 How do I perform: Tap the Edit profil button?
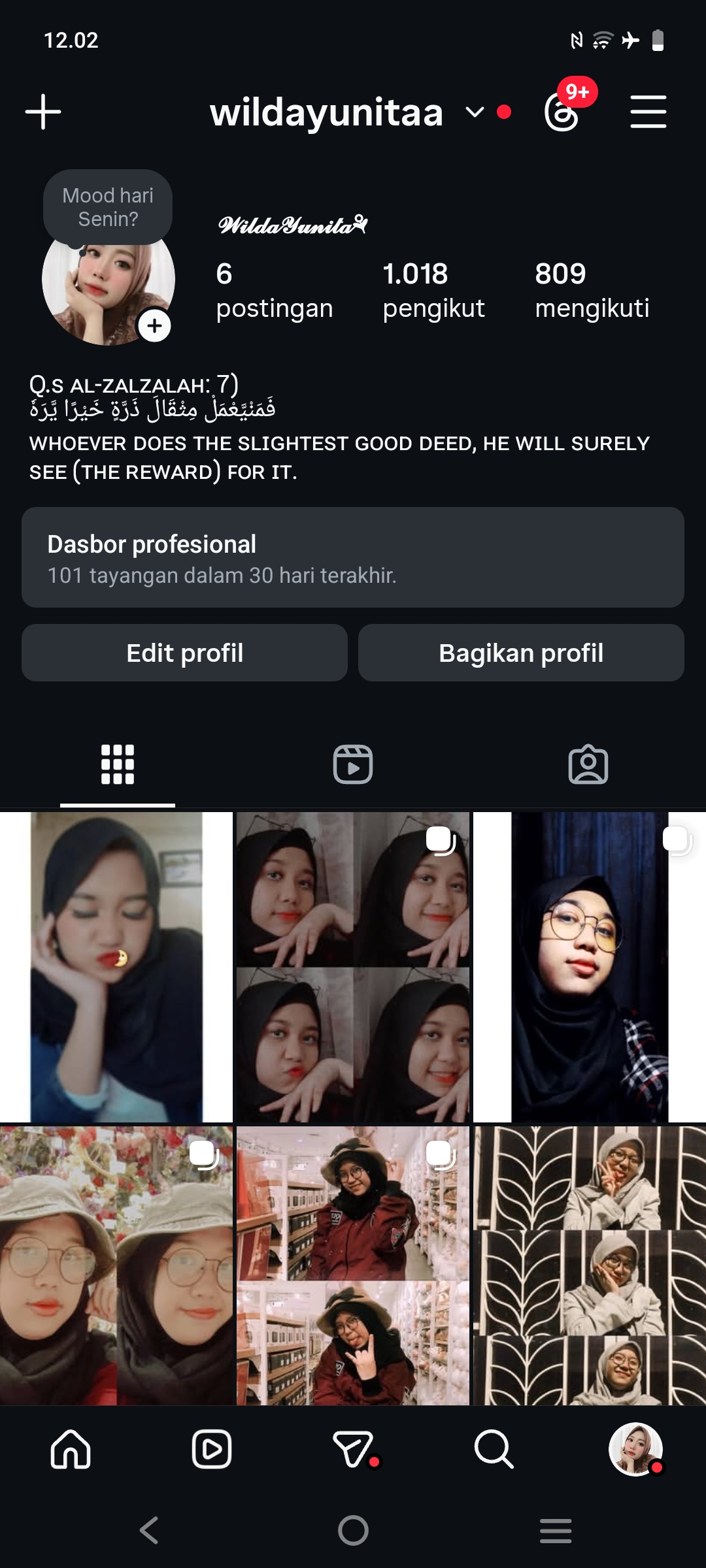[184, 653]
